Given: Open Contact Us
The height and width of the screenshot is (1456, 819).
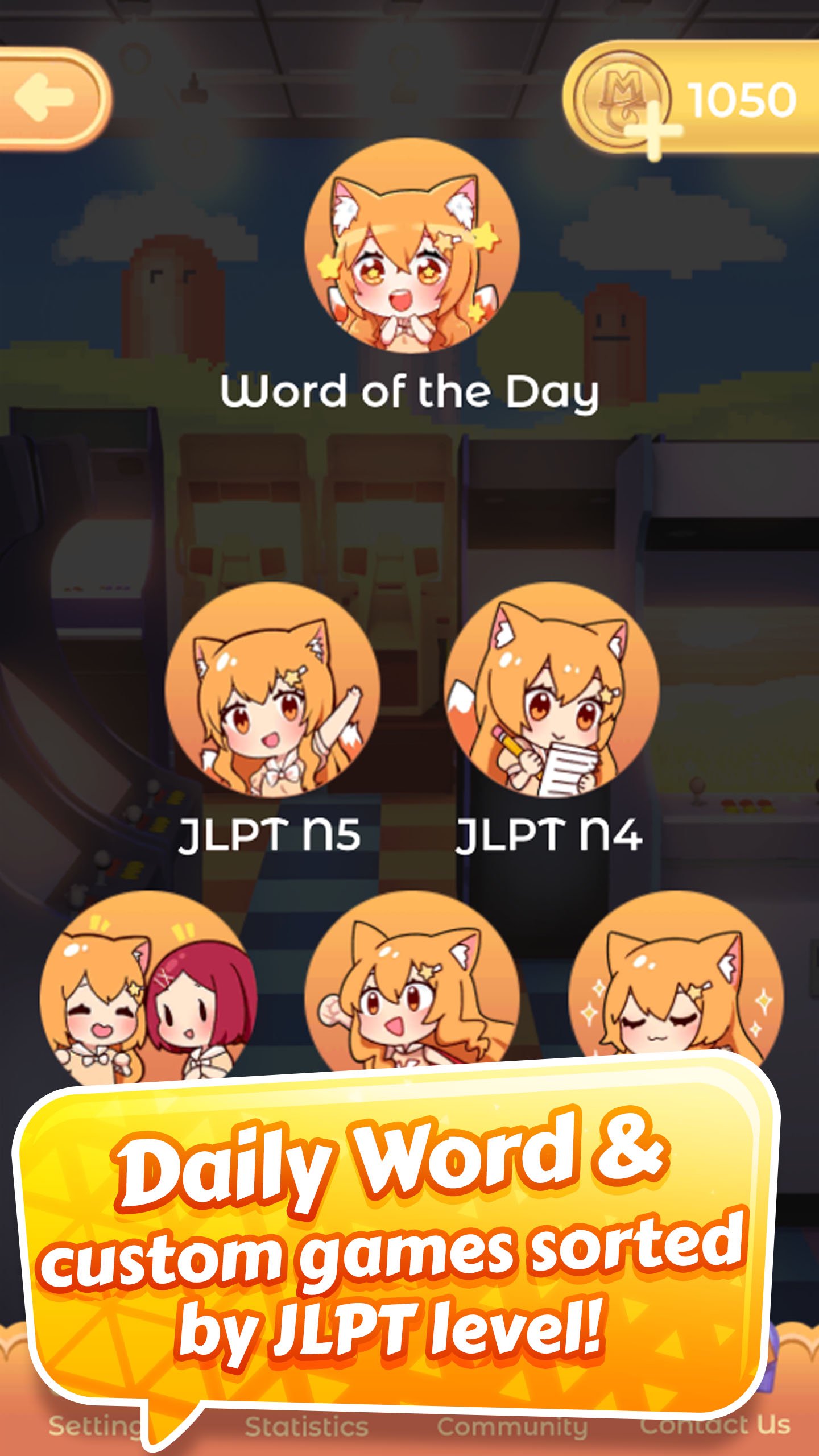Looking at the screenshot, I should click(715, 1425).
